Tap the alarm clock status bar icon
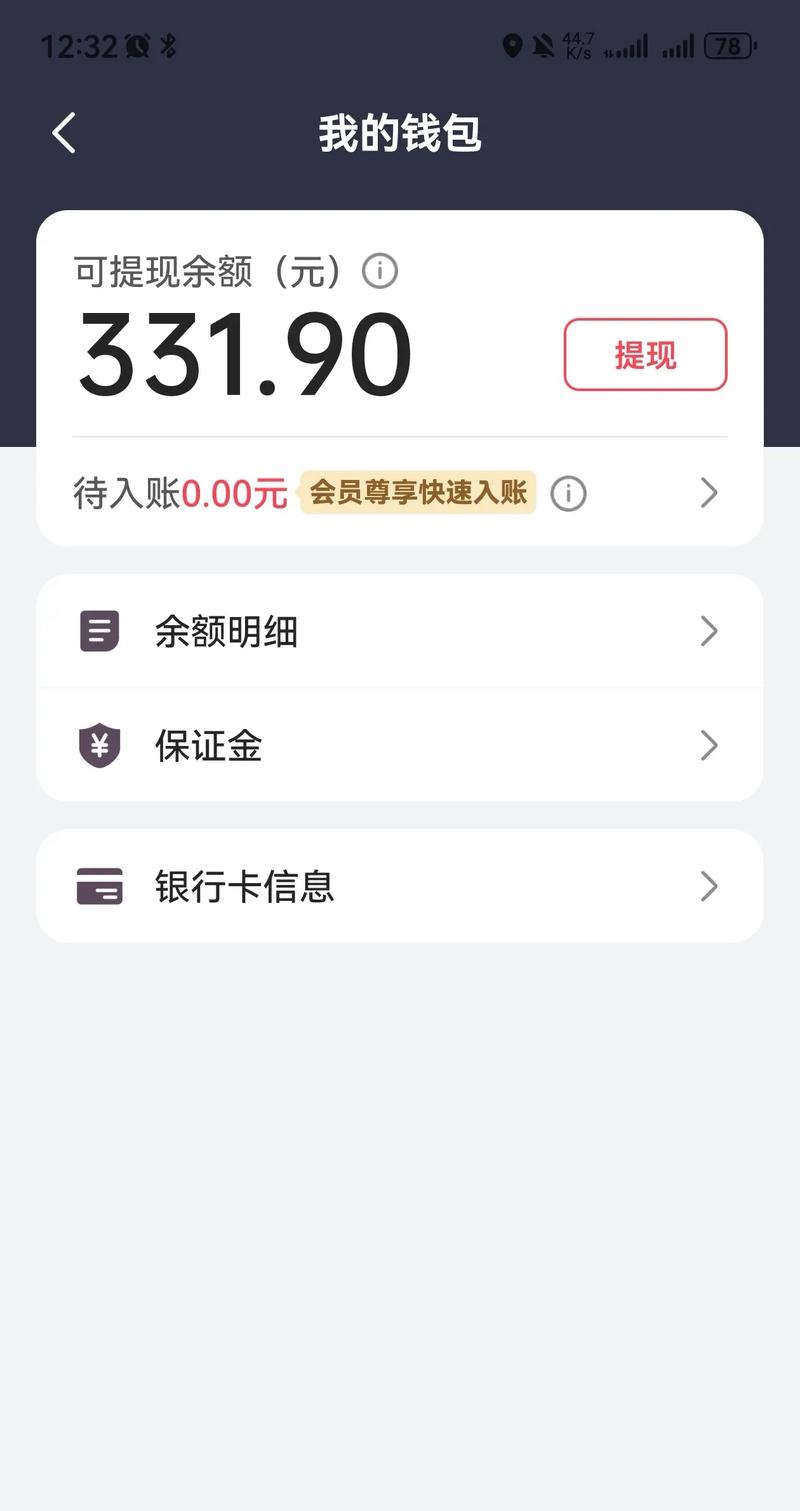 pos(135,45)
